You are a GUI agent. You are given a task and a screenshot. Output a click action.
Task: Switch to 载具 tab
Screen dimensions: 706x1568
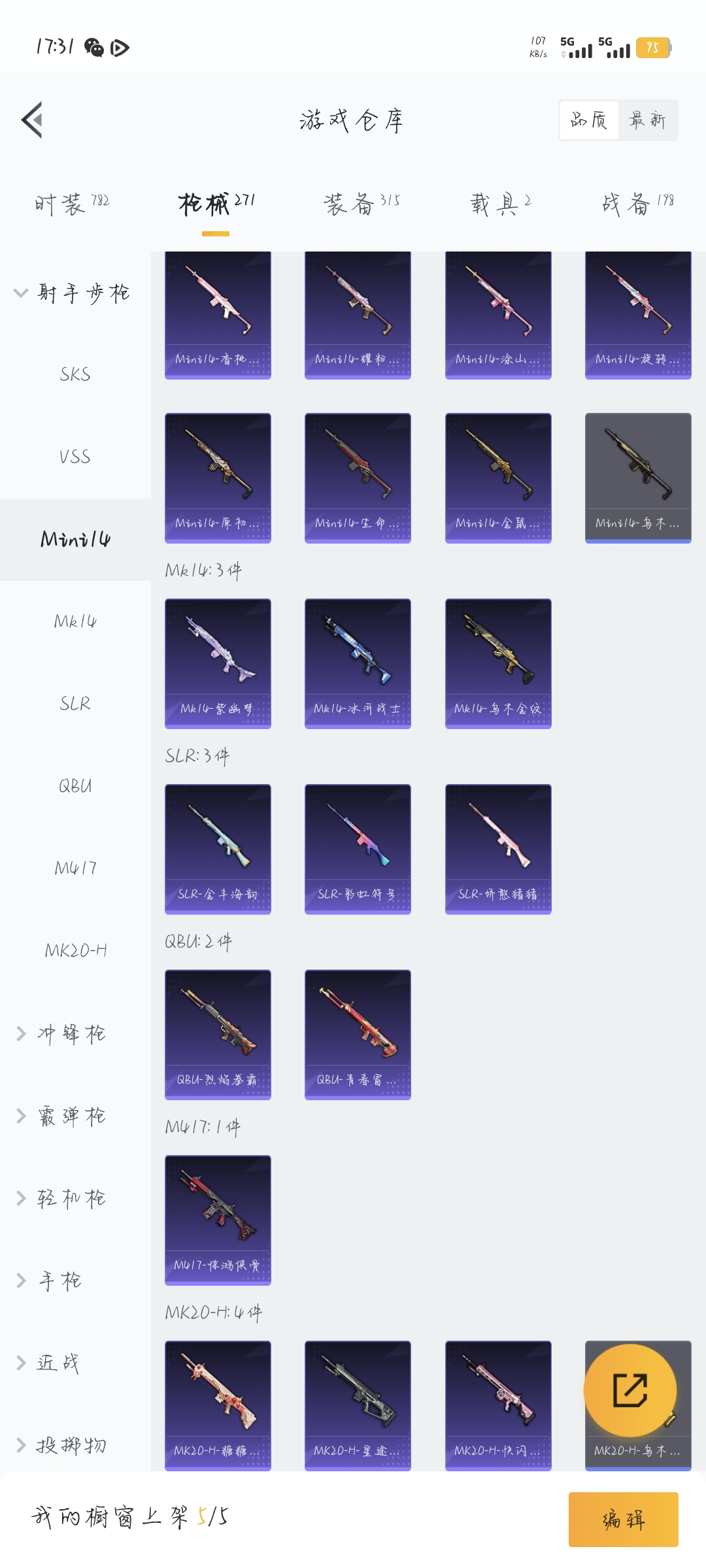tap(500, 204)
